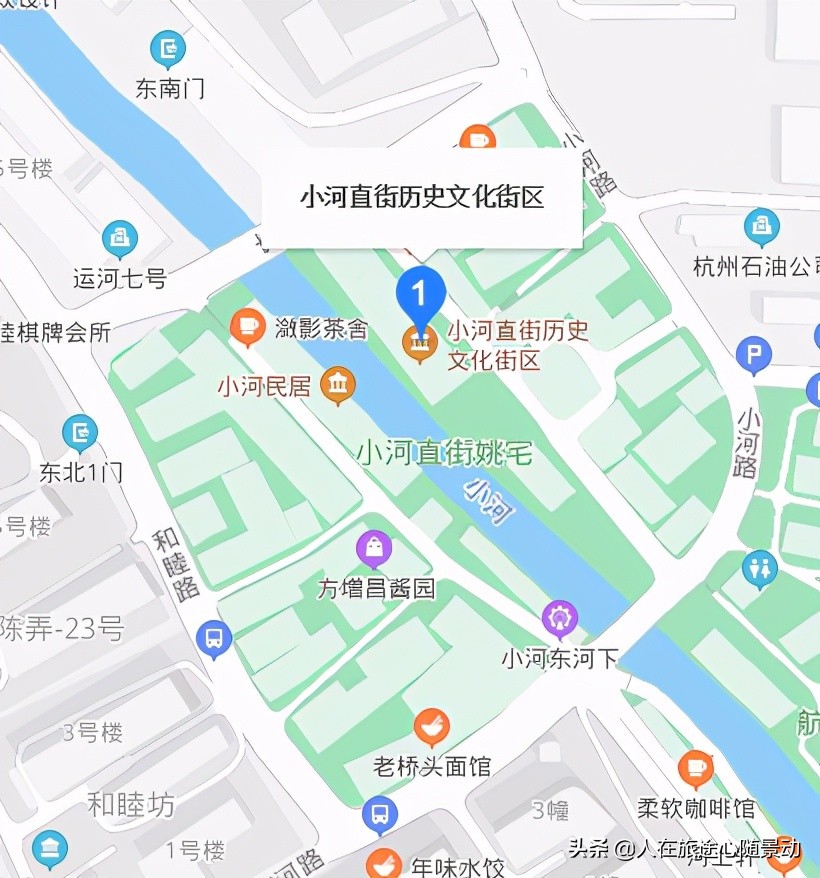Open the 澈影茶舍 teahouse marker
Viewport: 820px width, 878px height.
pos(247,327)
